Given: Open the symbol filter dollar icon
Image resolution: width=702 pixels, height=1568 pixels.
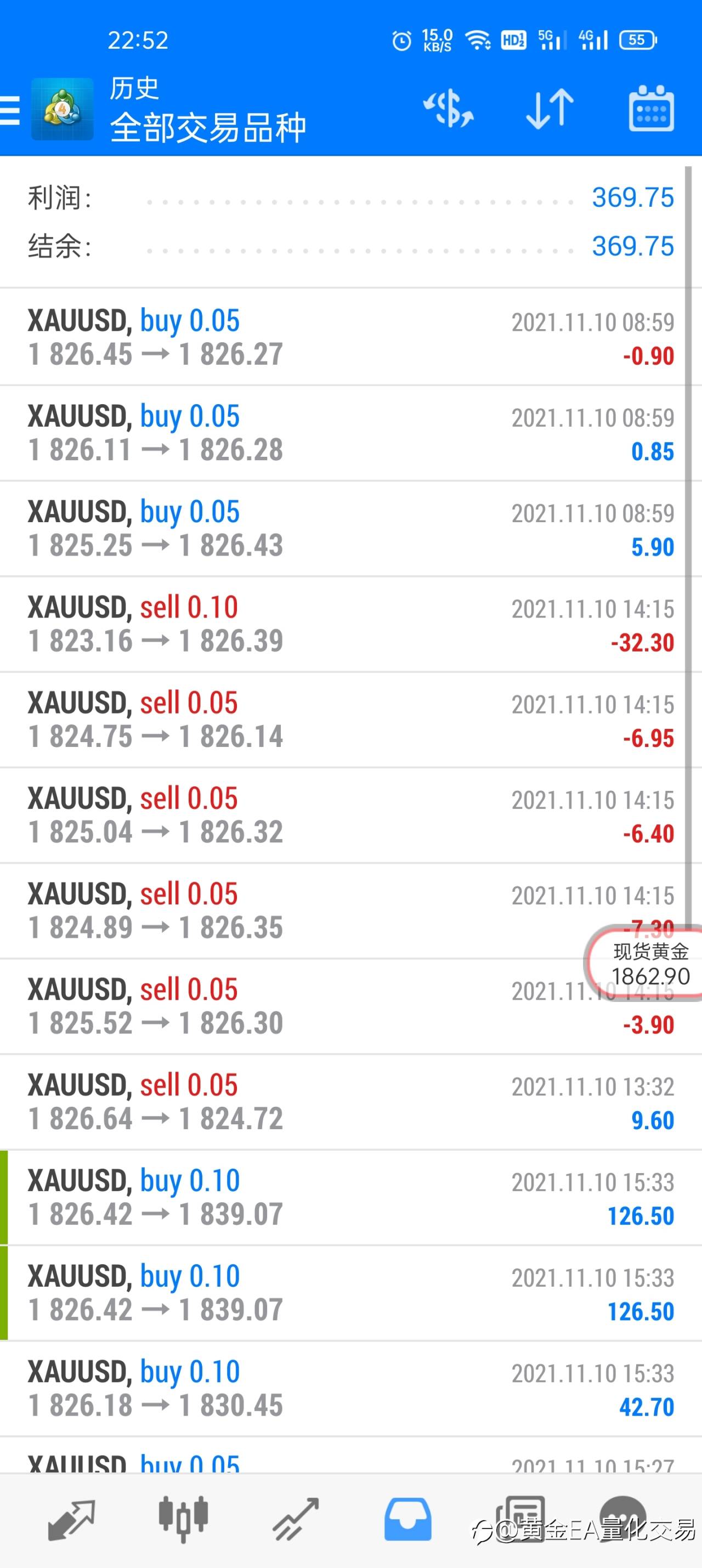Looking at the screenshot, I should [x=448, y=110].
